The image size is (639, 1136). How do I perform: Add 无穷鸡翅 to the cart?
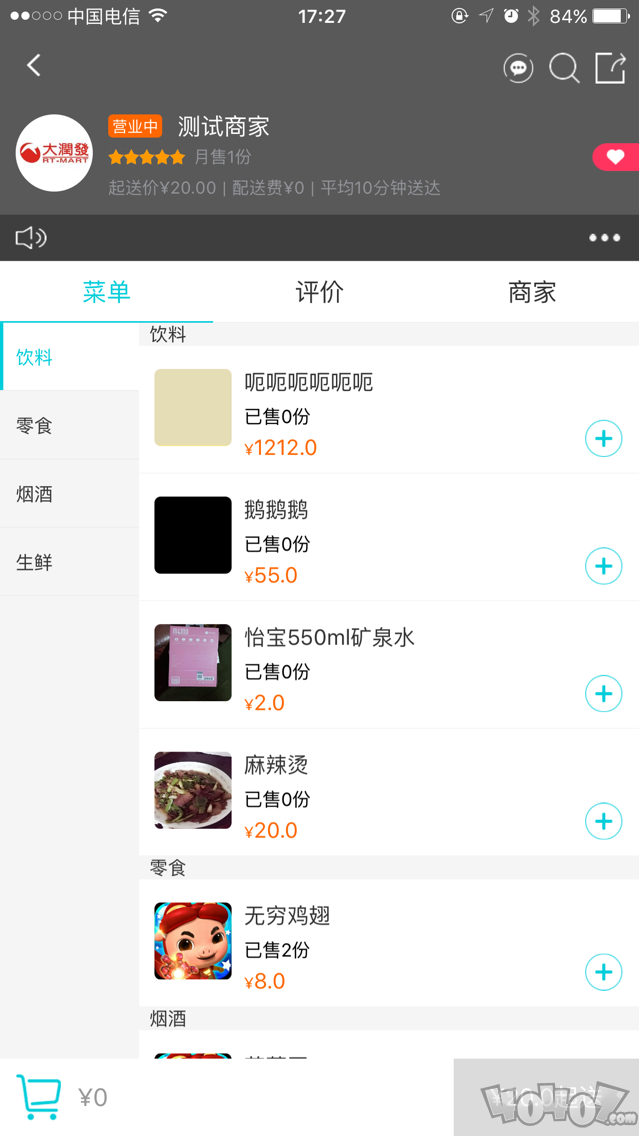coord(604,972)
